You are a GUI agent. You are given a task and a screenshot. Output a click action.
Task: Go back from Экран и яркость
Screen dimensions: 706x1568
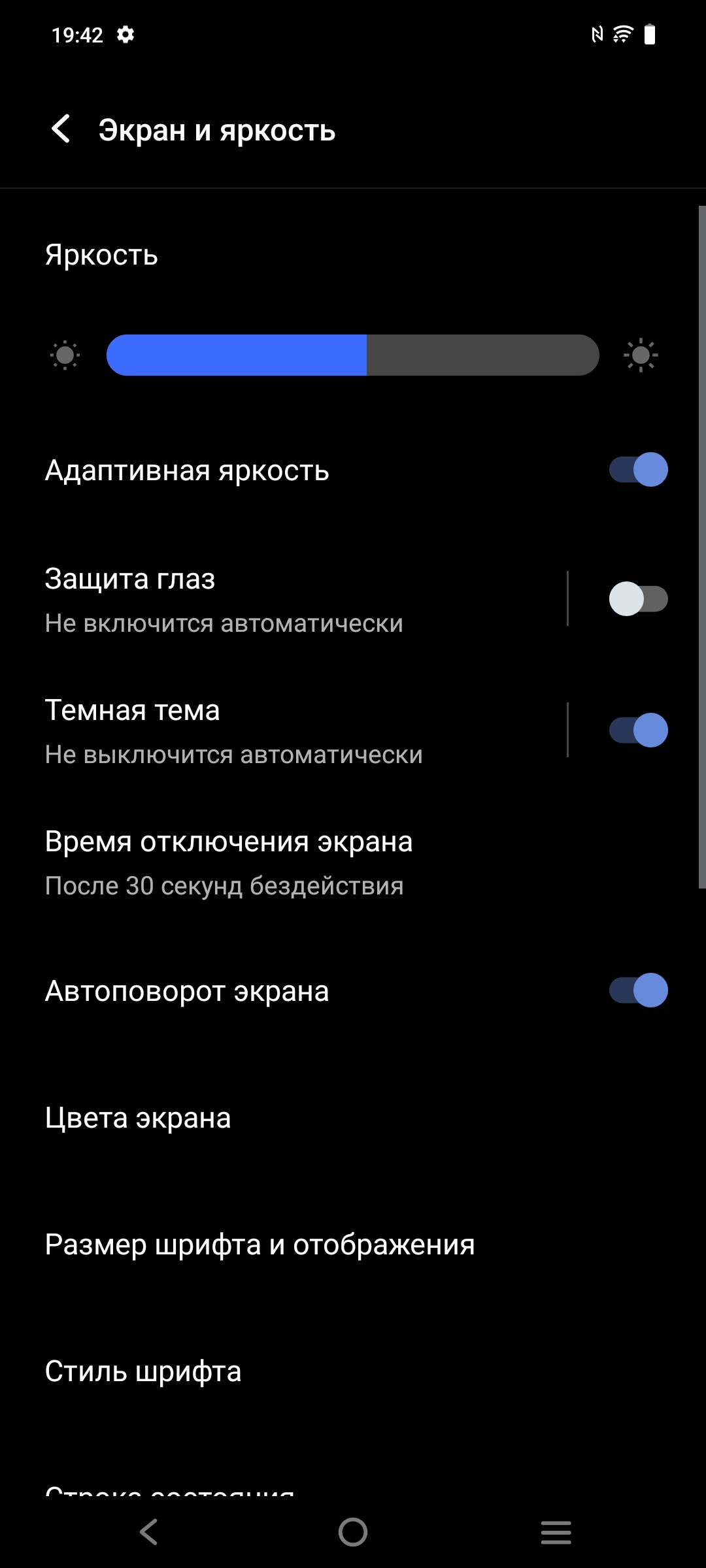61,129
